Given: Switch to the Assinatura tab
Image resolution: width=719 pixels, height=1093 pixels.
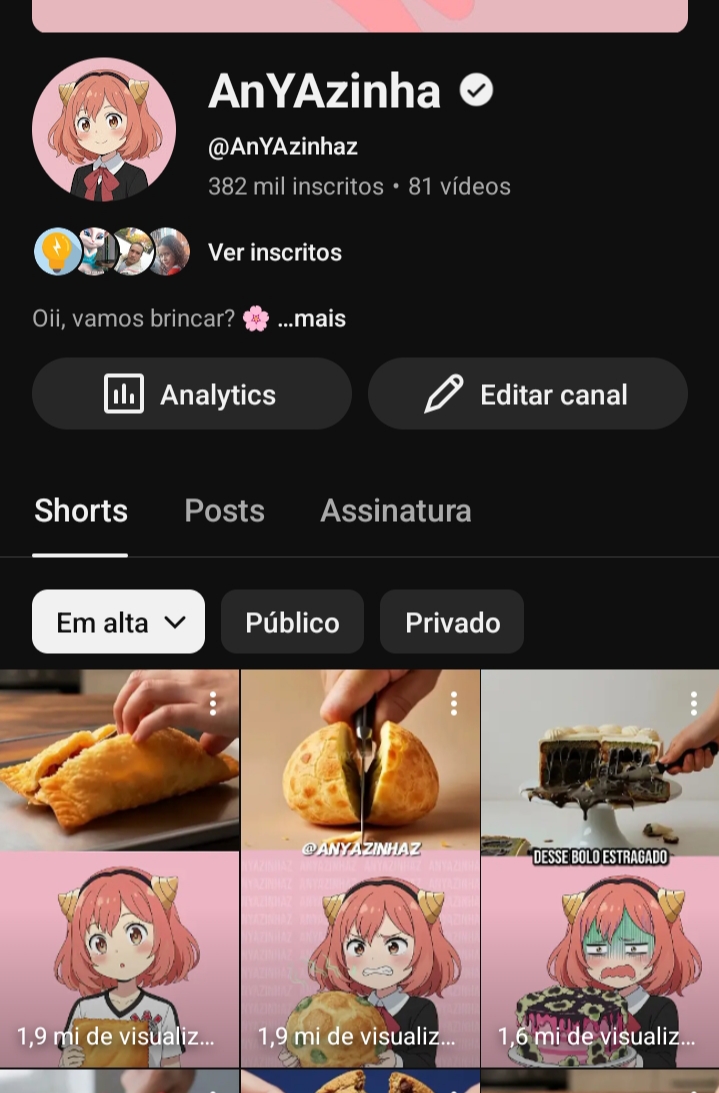Looking at the screenshot, I should pos(395,511).
